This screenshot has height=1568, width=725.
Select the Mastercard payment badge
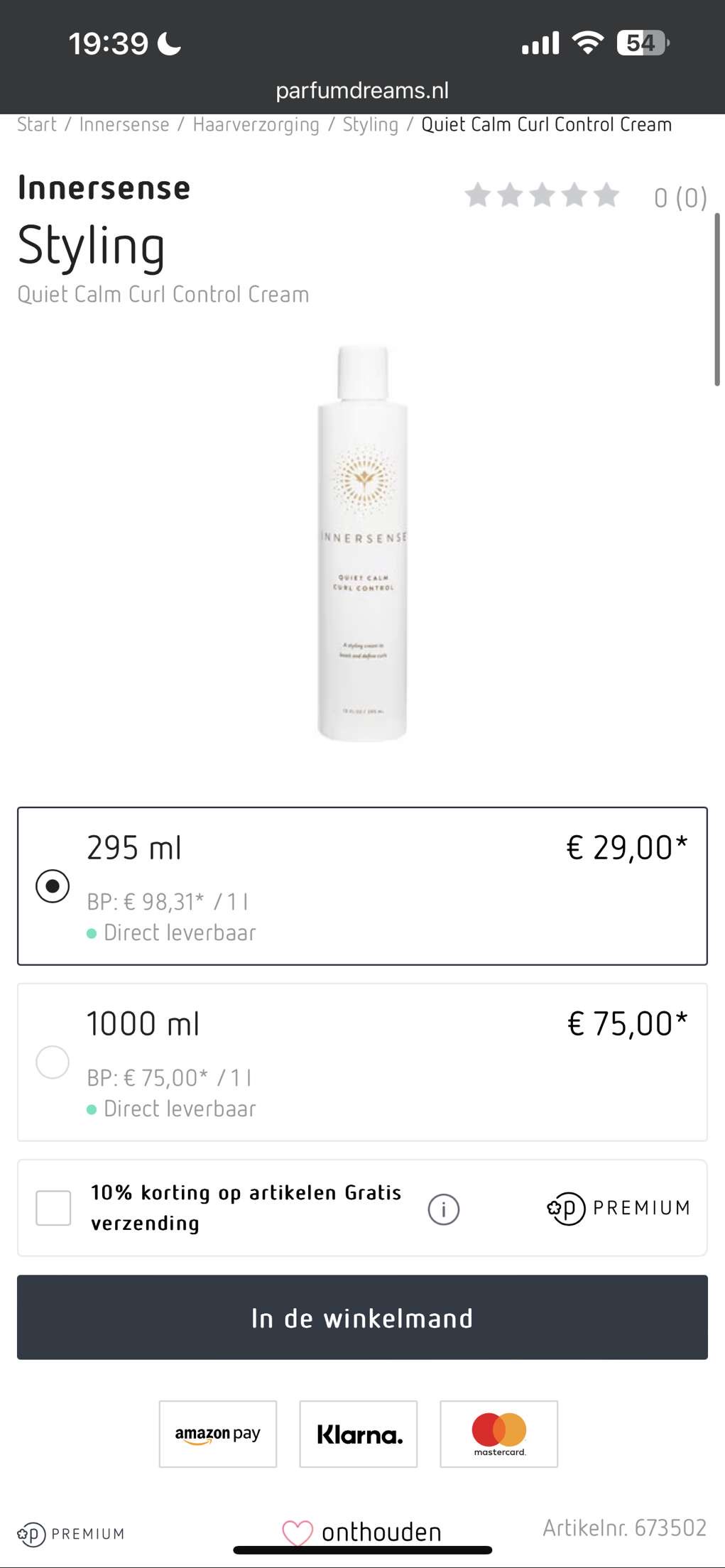coord(499,1434)
